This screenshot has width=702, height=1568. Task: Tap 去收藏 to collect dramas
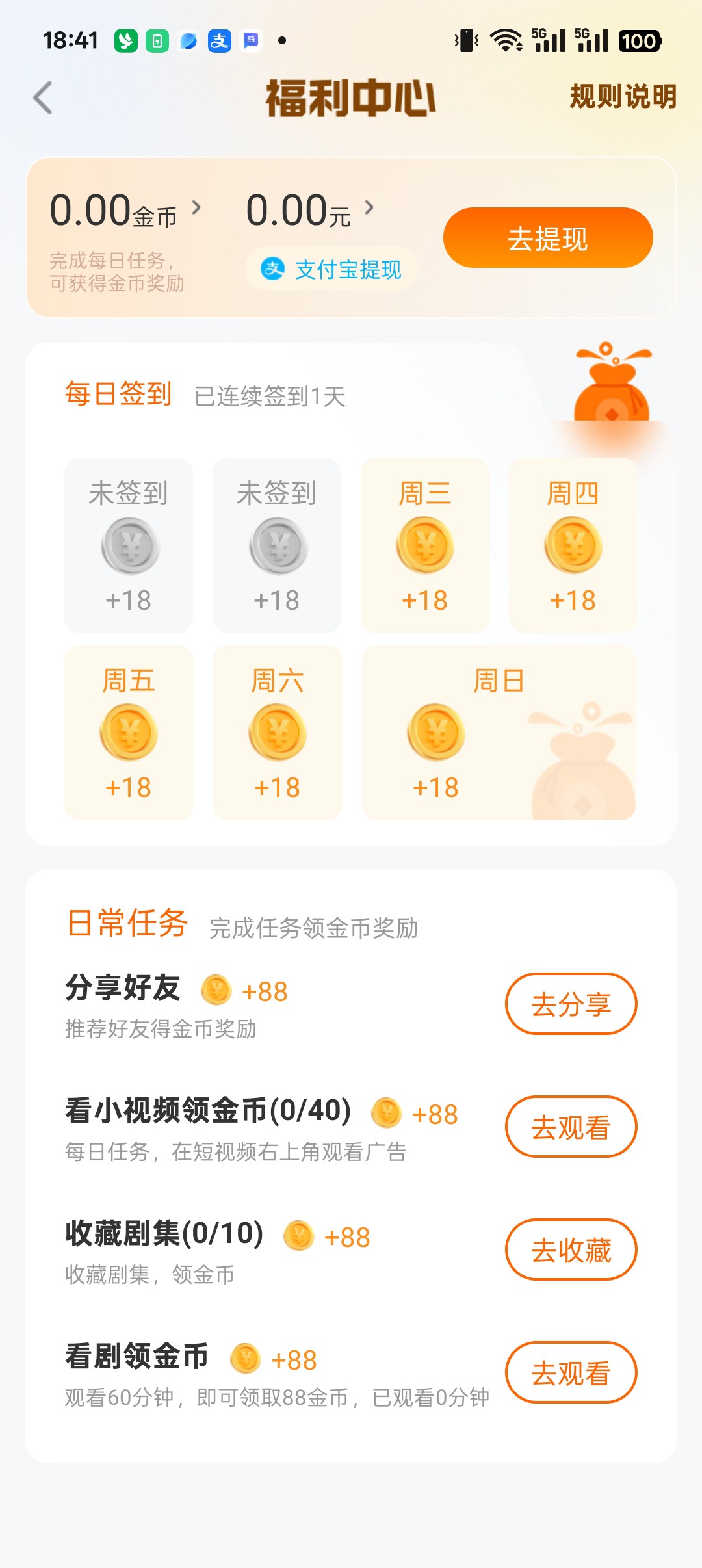[x=571, y=1249]
